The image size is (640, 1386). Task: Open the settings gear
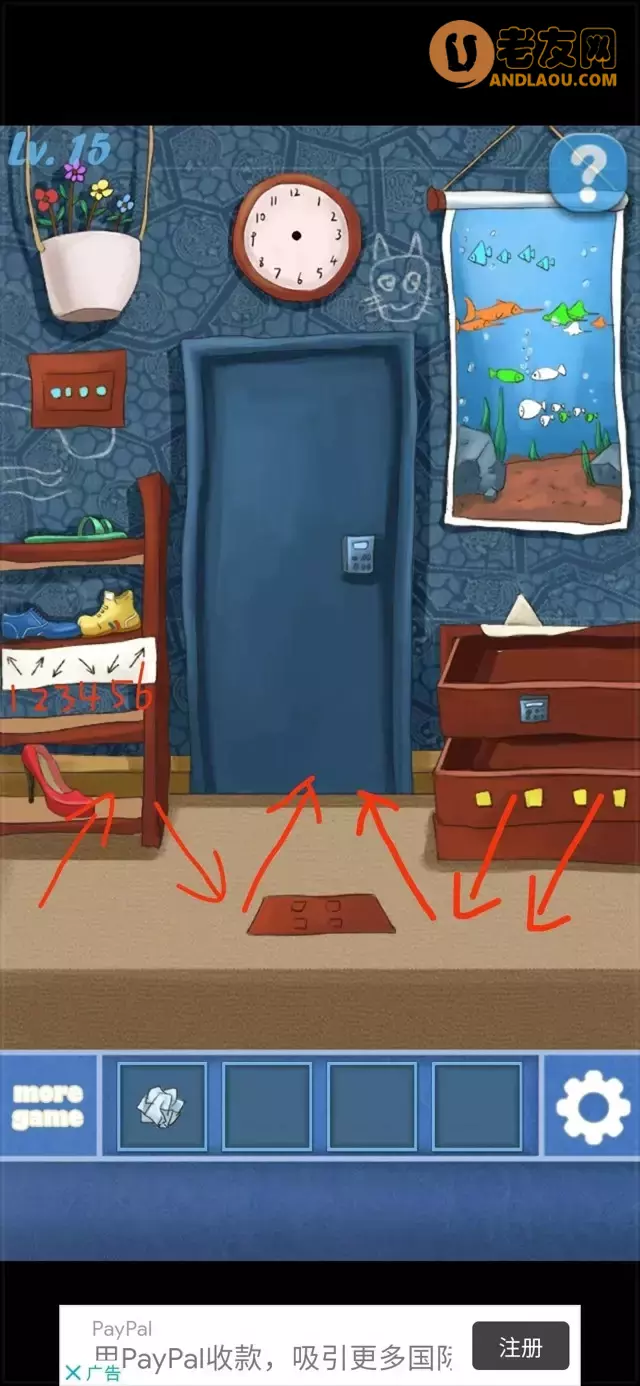tap(593, 1106)
